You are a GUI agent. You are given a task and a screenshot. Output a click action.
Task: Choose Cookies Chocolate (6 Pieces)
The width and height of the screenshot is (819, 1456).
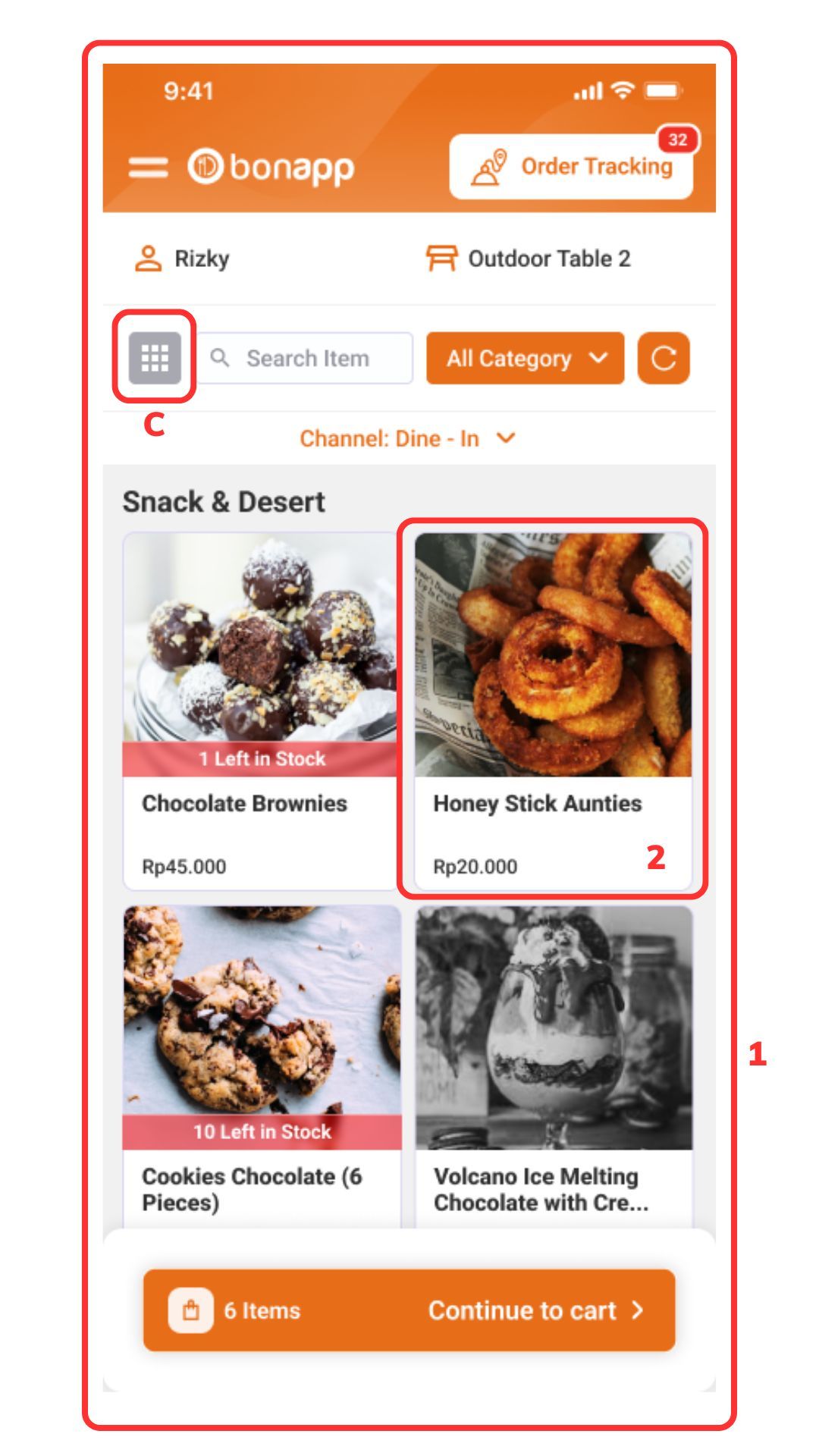tap(262, 1062)
